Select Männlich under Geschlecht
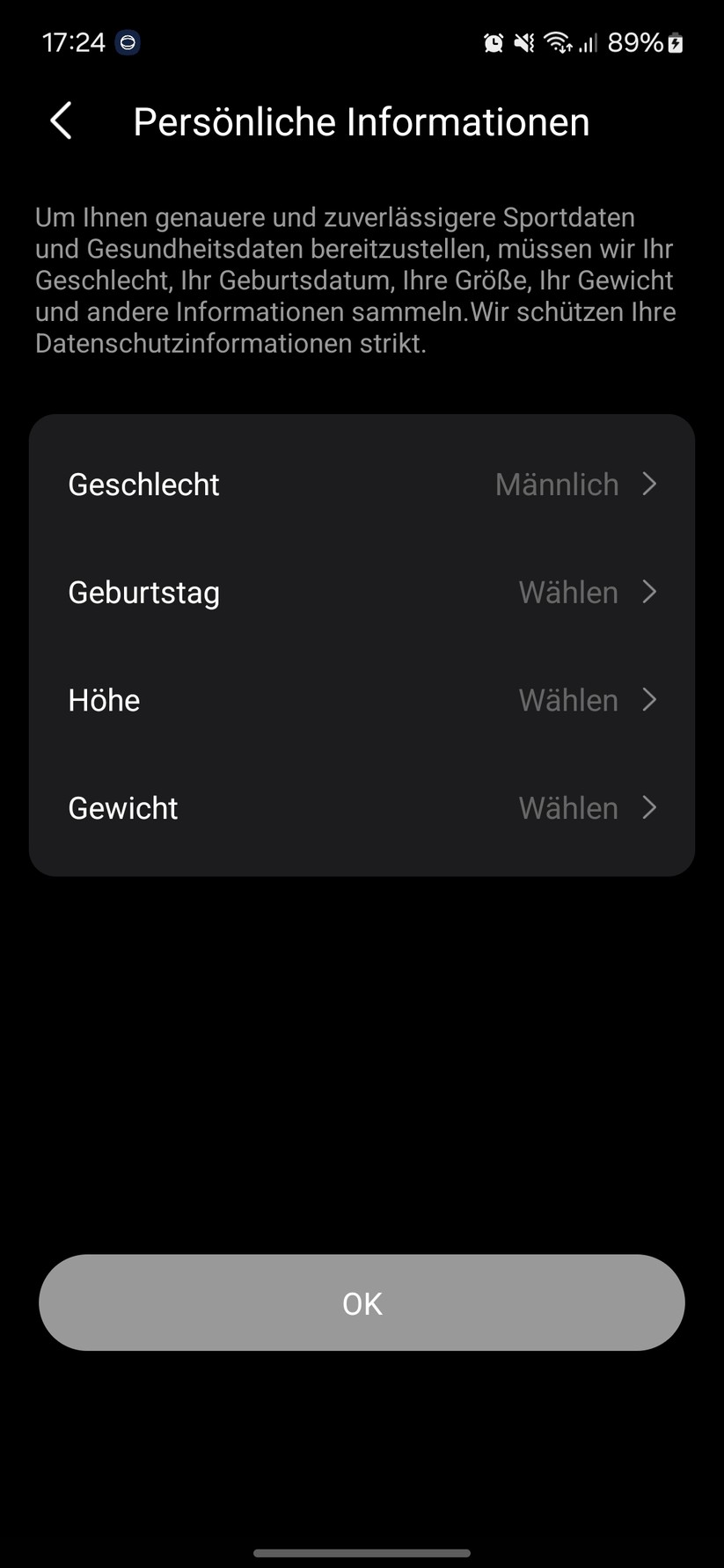 (556, 484)
